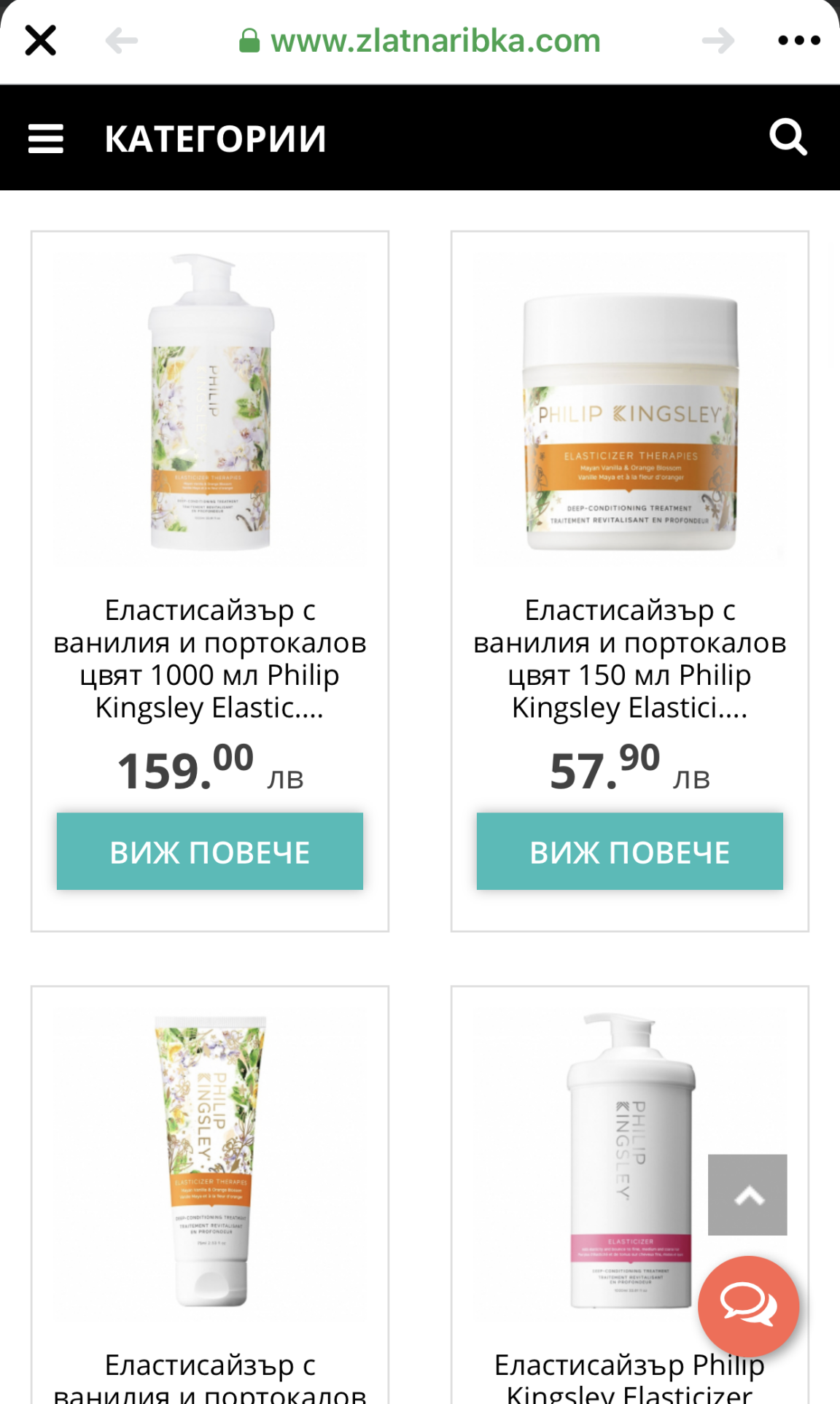Image resolution: width=840 pixels, height=1404 pixels.
Task: Tap ВИЖ ПОВЕЧЕ for the 1000 мл product
Action: coord(210,851)
